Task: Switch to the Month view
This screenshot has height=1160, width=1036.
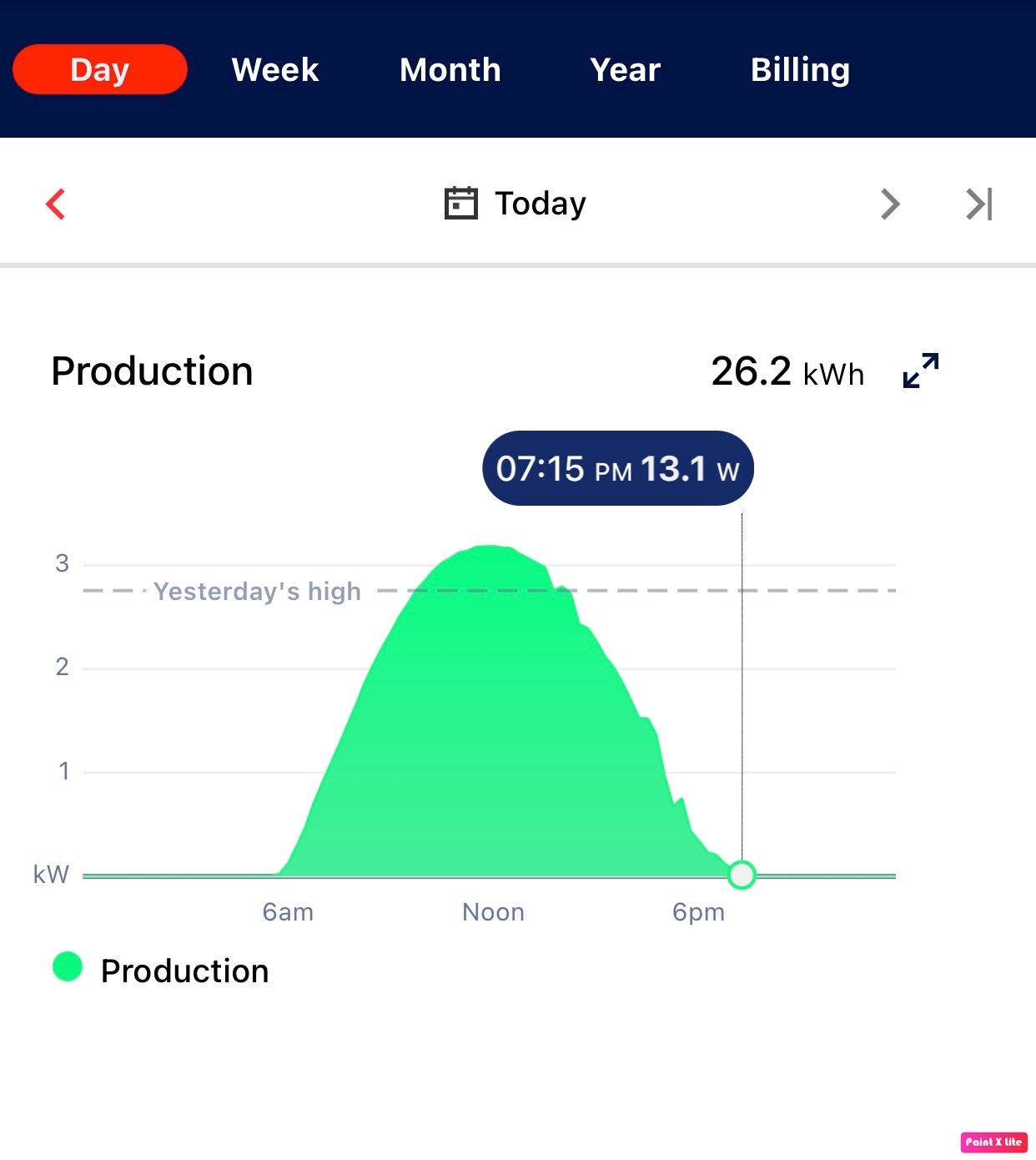Action: [450, 69]
